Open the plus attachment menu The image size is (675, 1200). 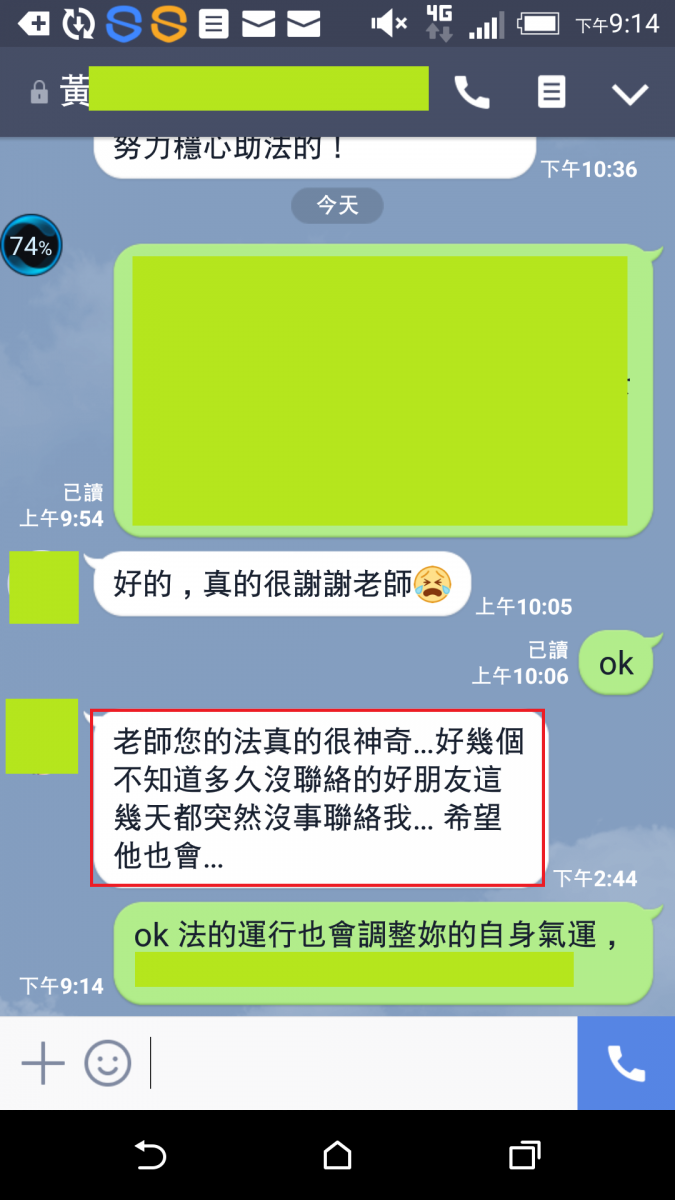coord(43,1064)
